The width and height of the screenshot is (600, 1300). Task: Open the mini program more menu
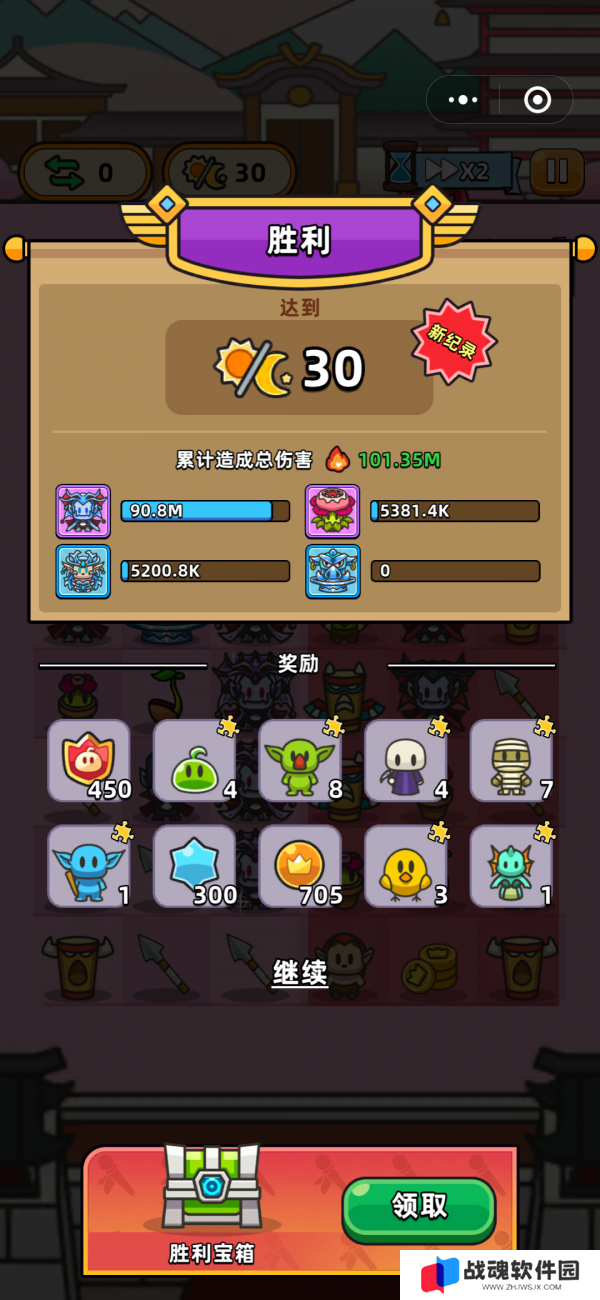pyautogui.click(x=463, y=100)
